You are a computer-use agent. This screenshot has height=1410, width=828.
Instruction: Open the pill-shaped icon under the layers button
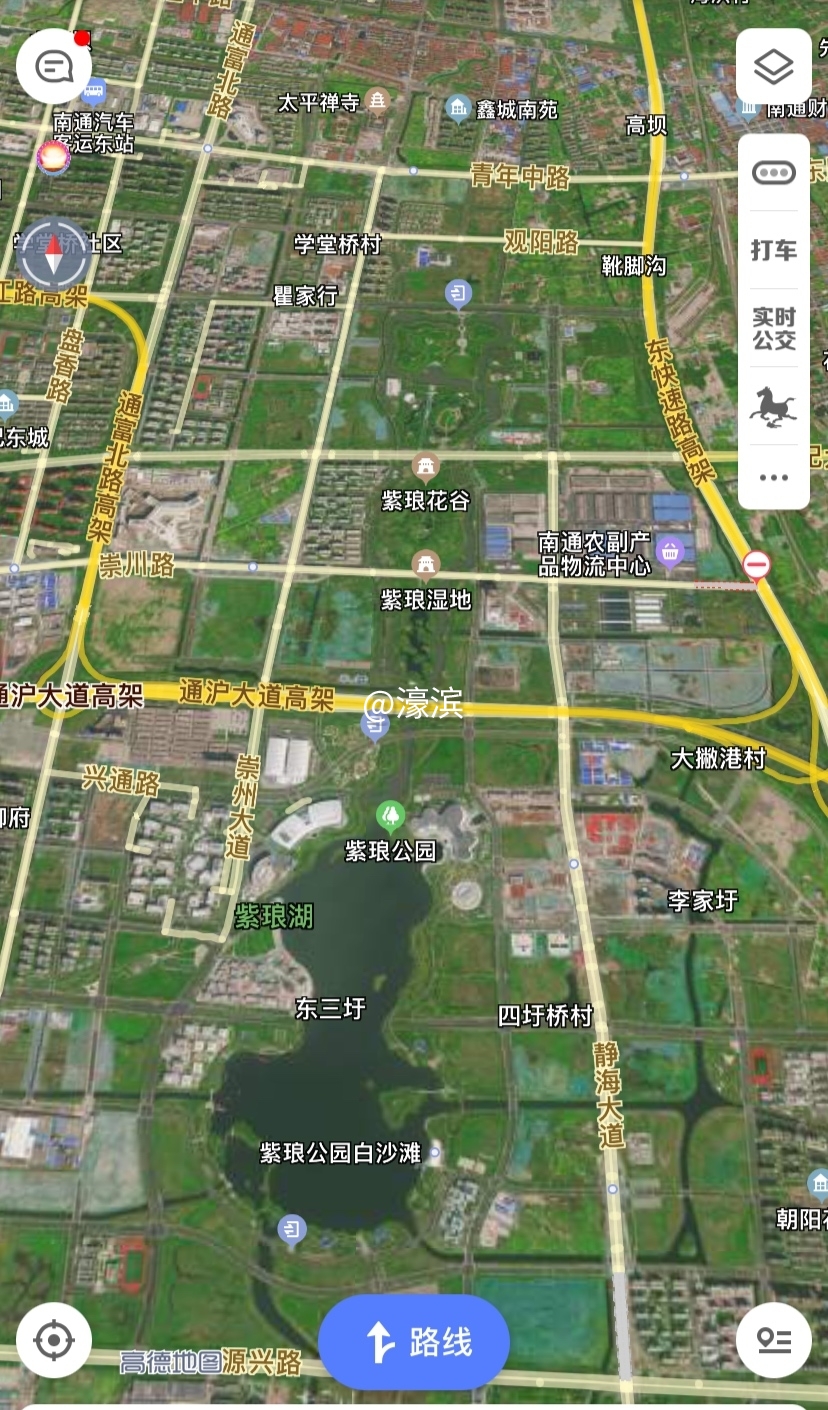tap(773, 172)
